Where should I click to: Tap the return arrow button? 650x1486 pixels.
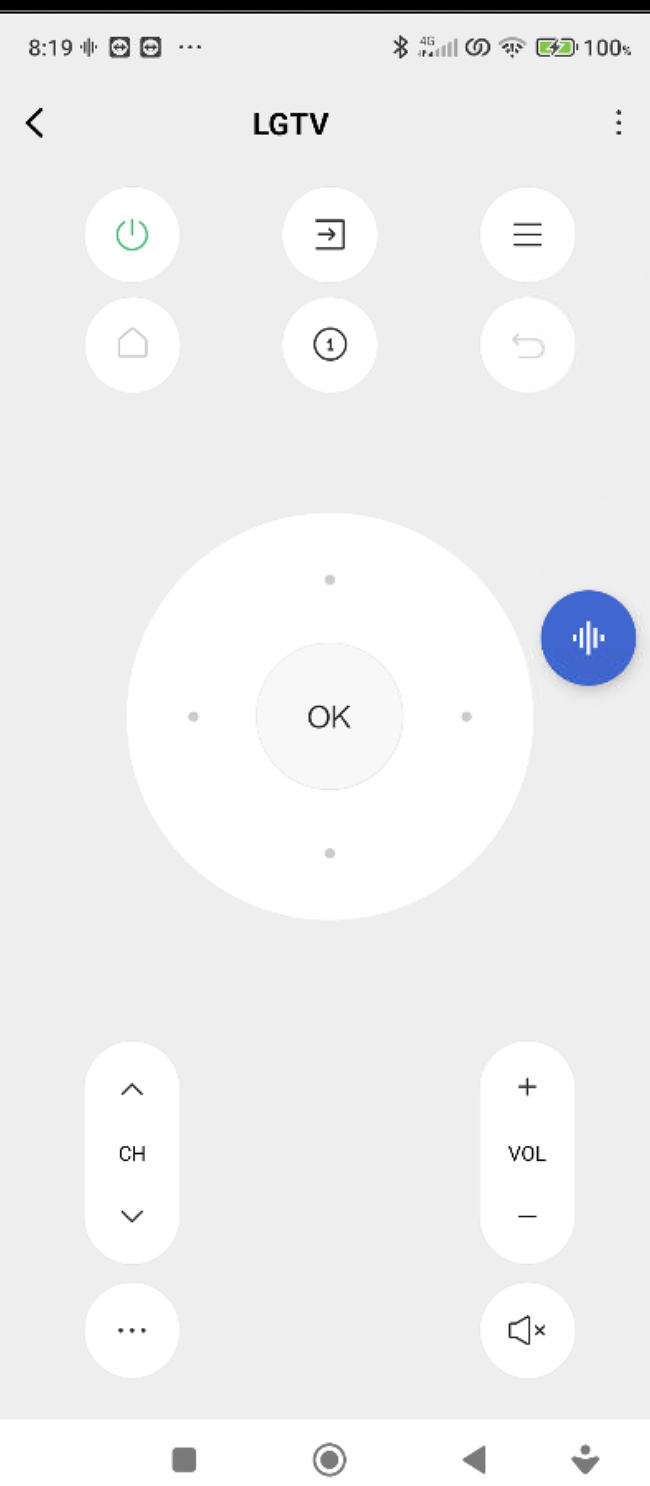[527, 345]
